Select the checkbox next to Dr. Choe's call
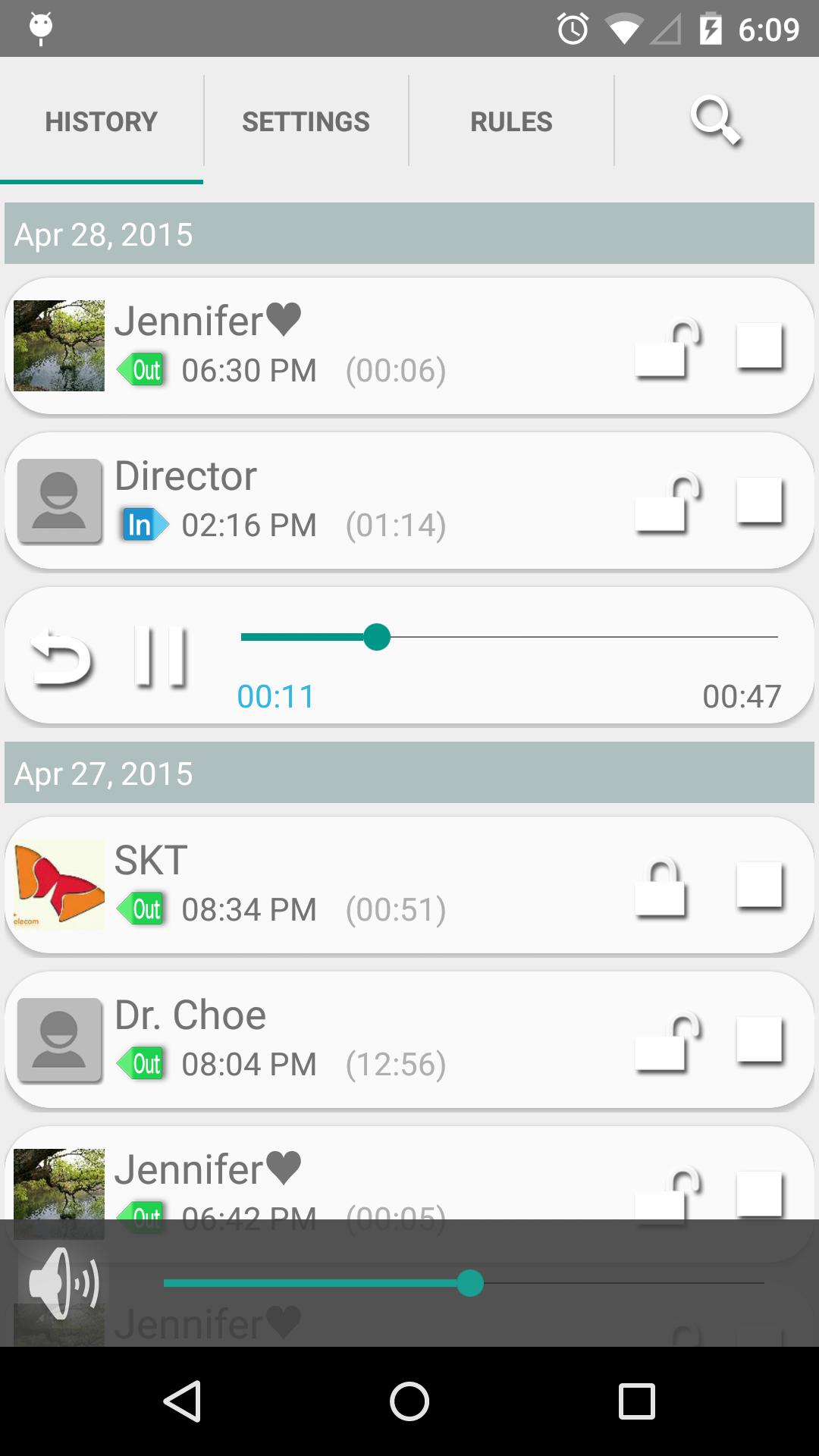The height and width of the screenshot is (1456, 819). point(761,1040)
